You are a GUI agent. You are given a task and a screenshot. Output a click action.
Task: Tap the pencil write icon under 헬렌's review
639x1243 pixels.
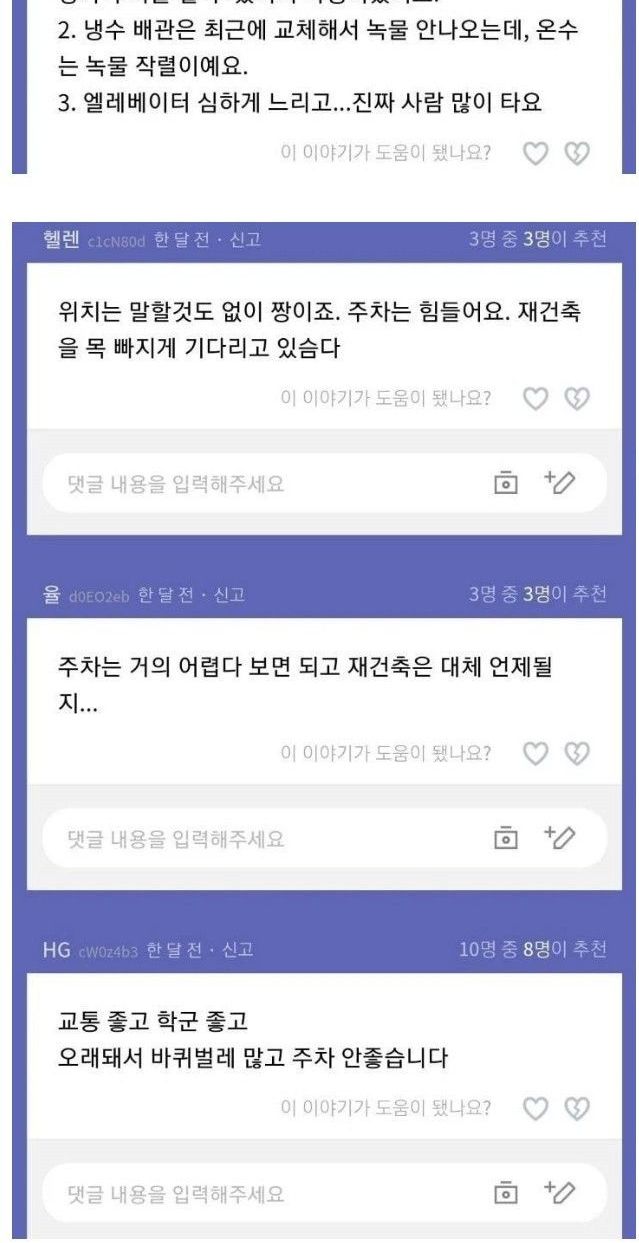560,483
